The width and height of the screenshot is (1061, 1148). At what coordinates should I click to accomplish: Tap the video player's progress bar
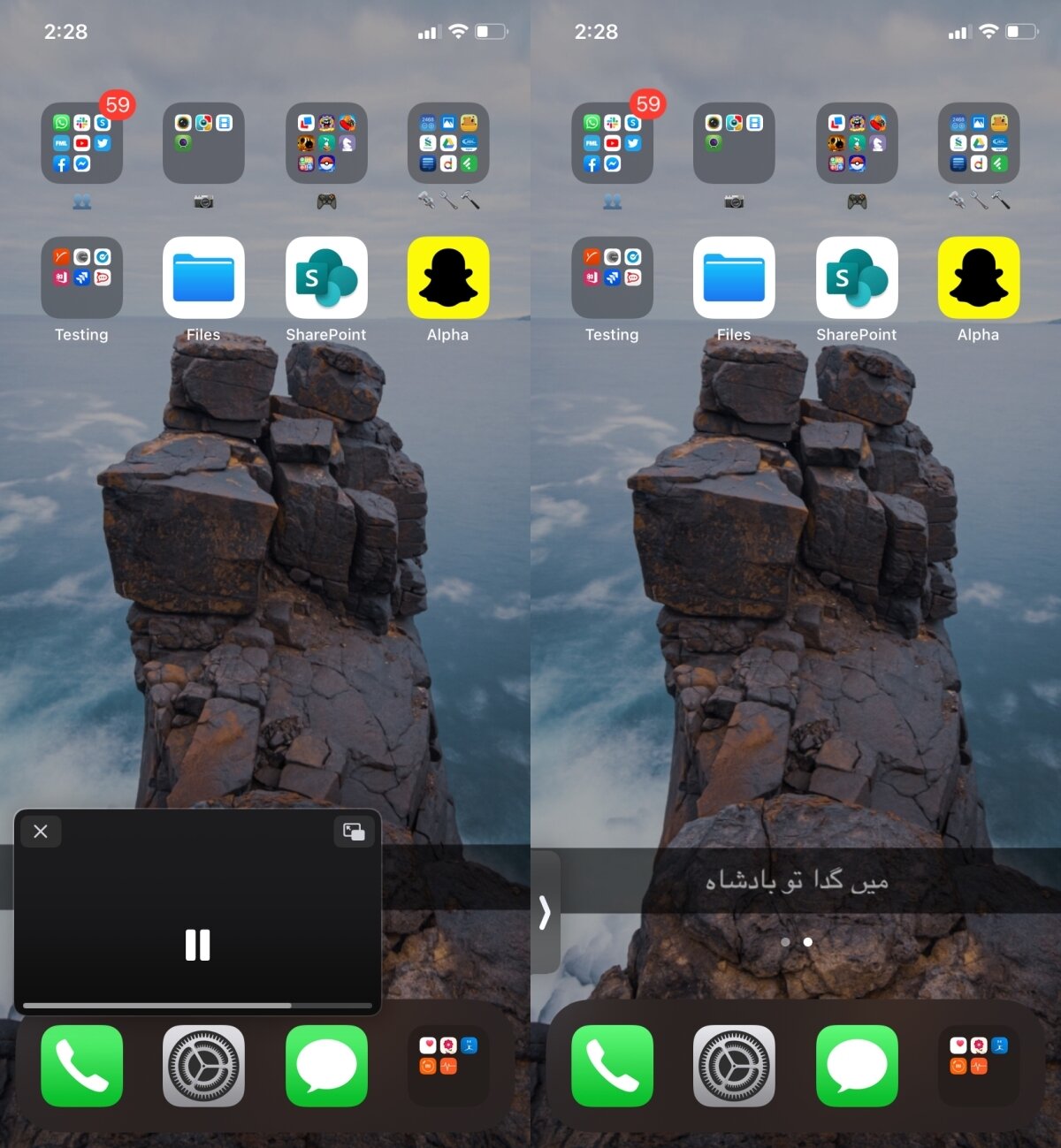point(197,1006)
